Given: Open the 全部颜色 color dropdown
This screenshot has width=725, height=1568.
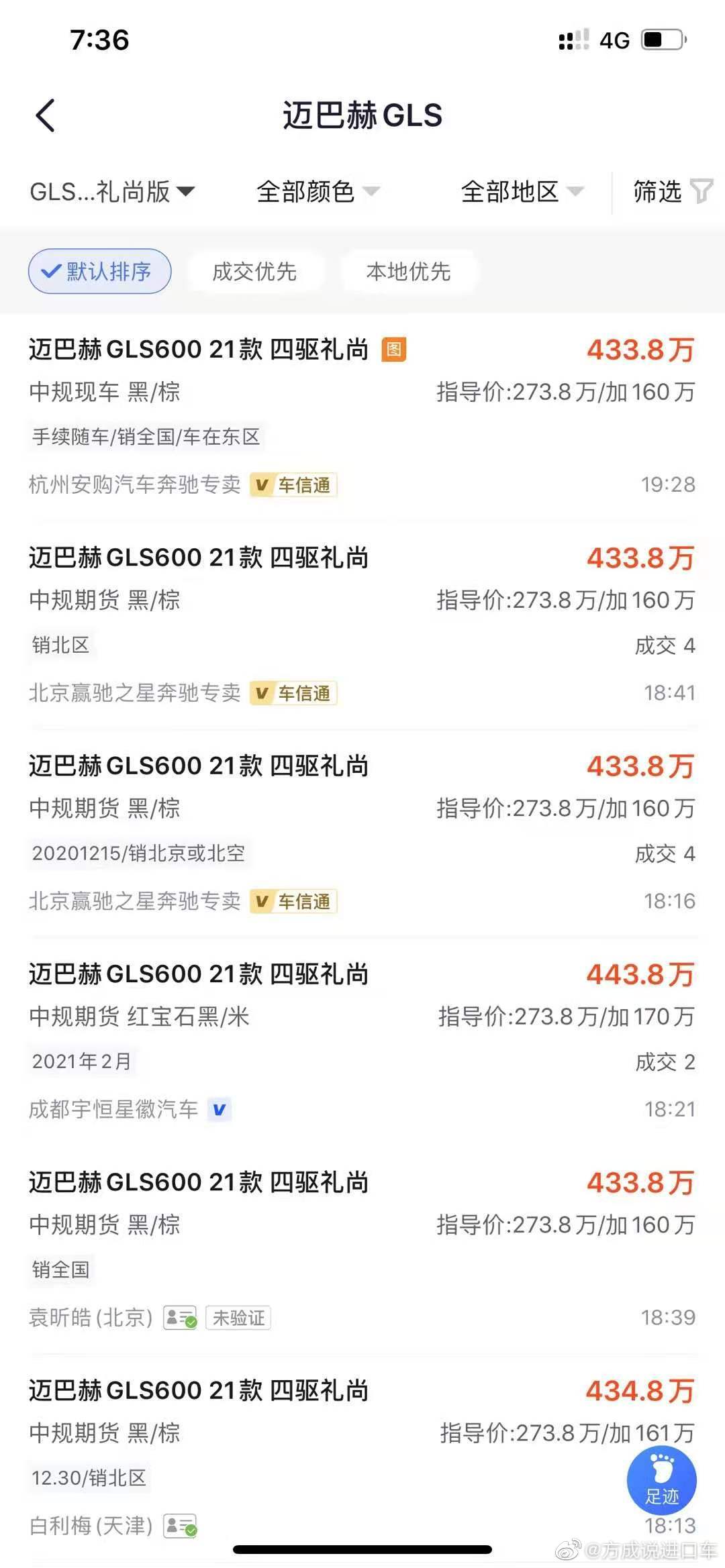Looking at the screenshot, I should tap(317, 192).
